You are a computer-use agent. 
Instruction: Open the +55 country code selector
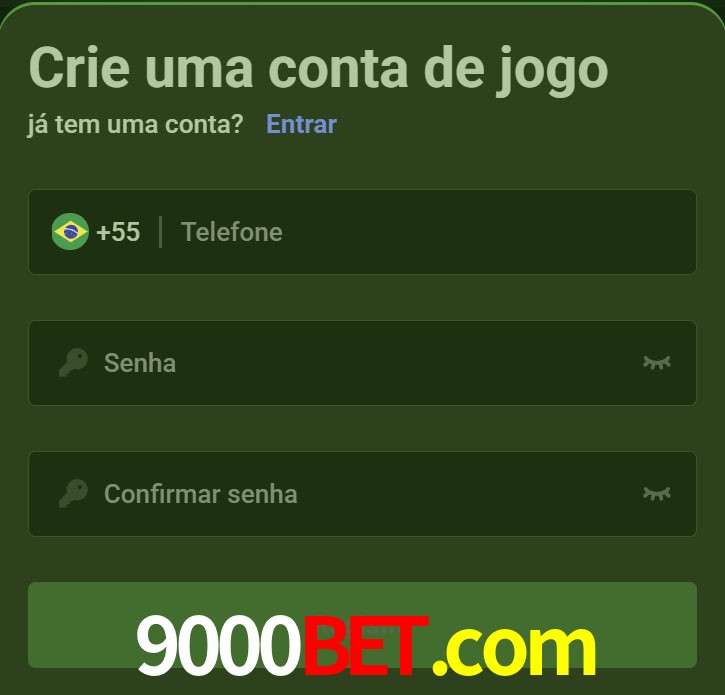point(97,232)
